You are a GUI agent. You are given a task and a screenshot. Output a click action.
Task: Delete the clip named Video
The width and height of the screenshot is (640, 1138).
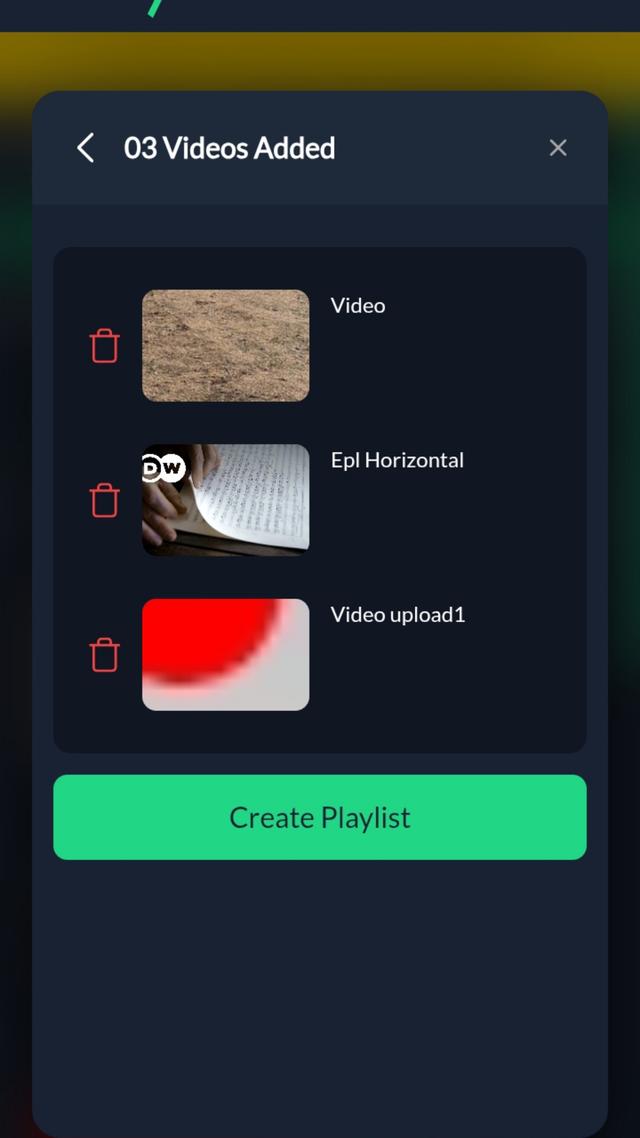pos(105,346)
